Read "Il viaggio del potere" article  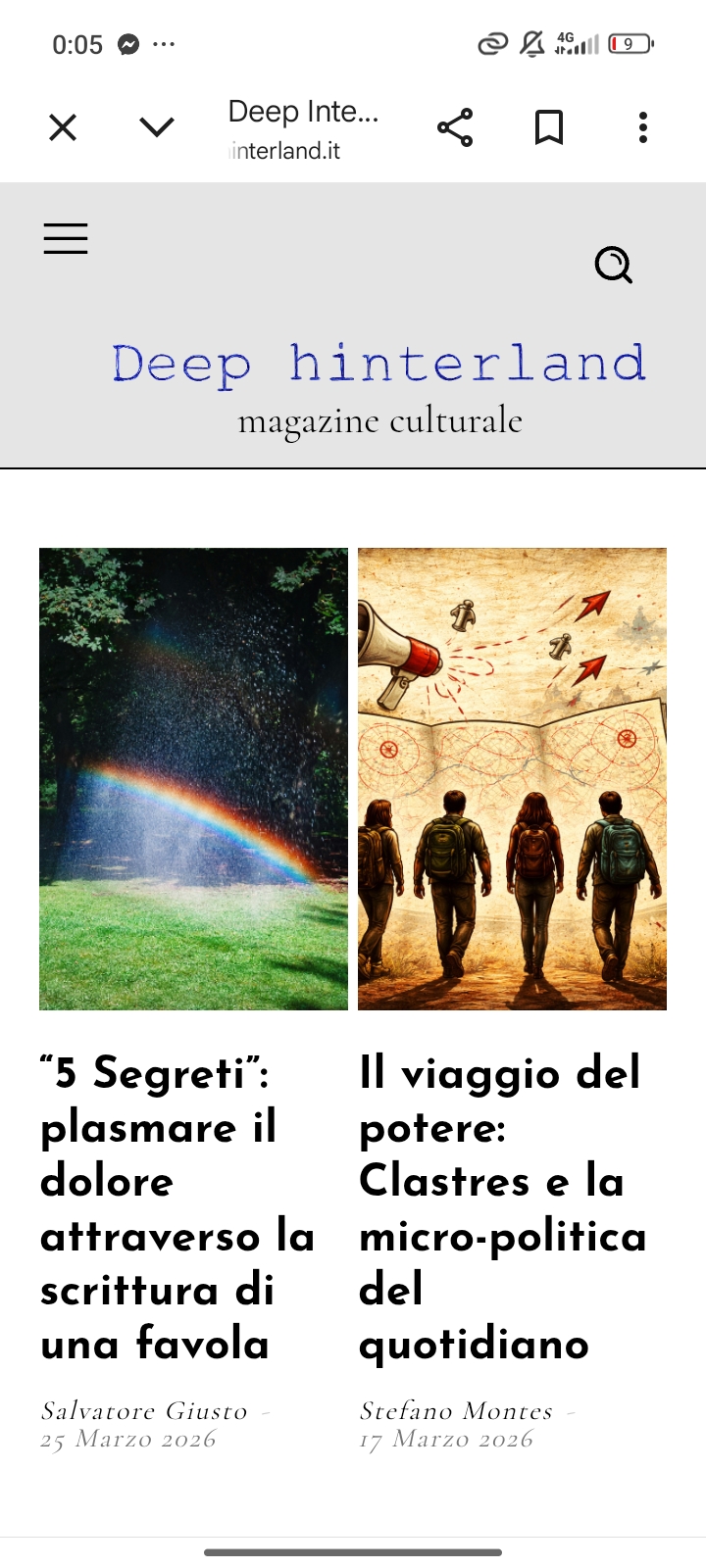pos(502,1207)
